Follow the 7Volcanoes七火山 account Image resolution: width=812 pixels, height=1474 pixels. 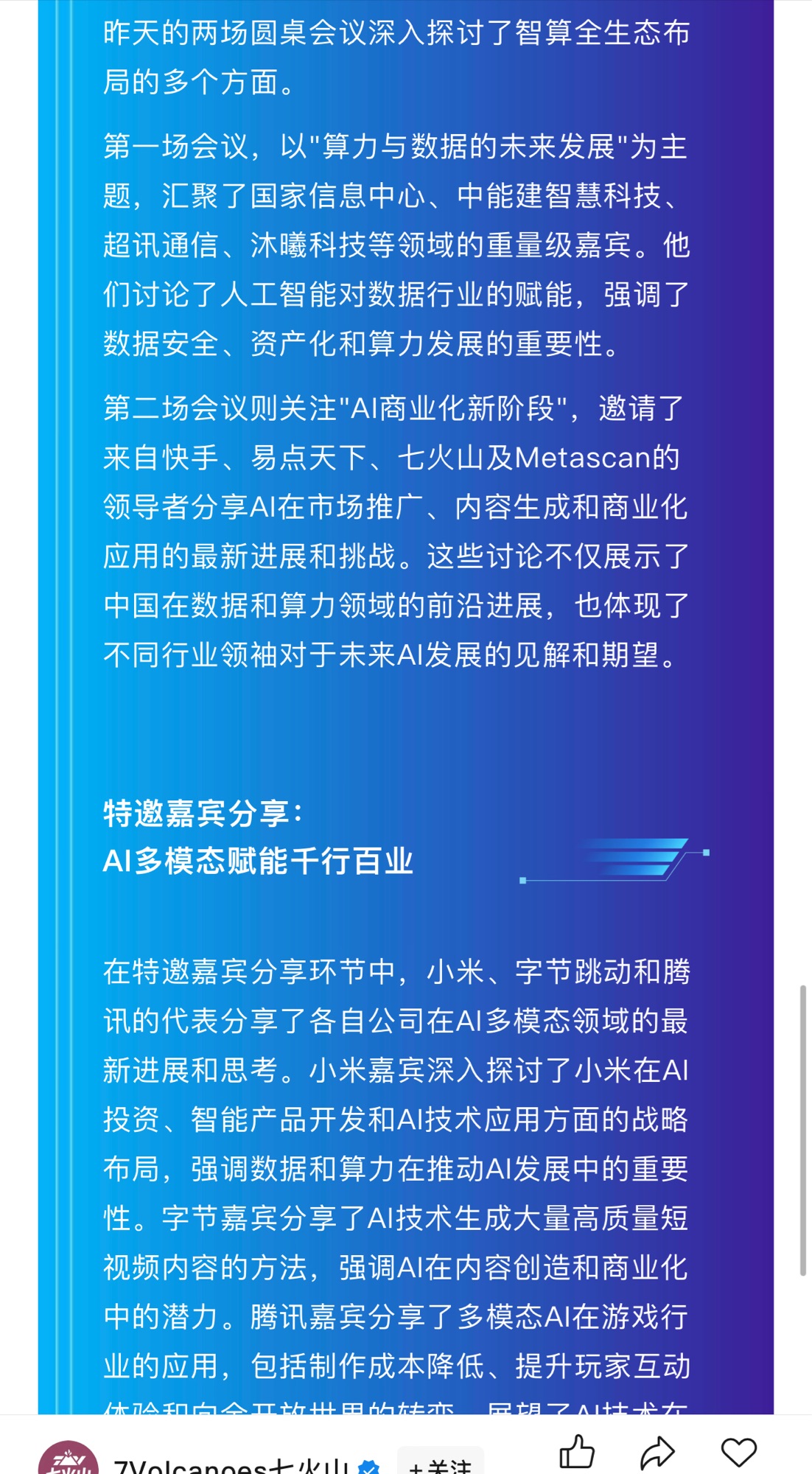[441, 1463]
